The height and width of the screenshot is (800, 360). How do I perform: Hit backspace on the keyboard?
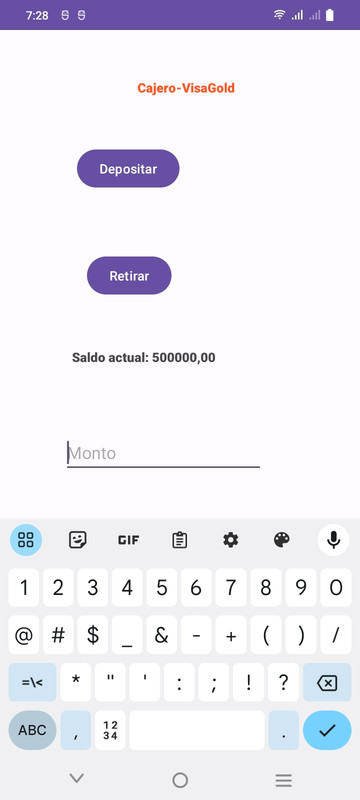click(x=327, y=683)
